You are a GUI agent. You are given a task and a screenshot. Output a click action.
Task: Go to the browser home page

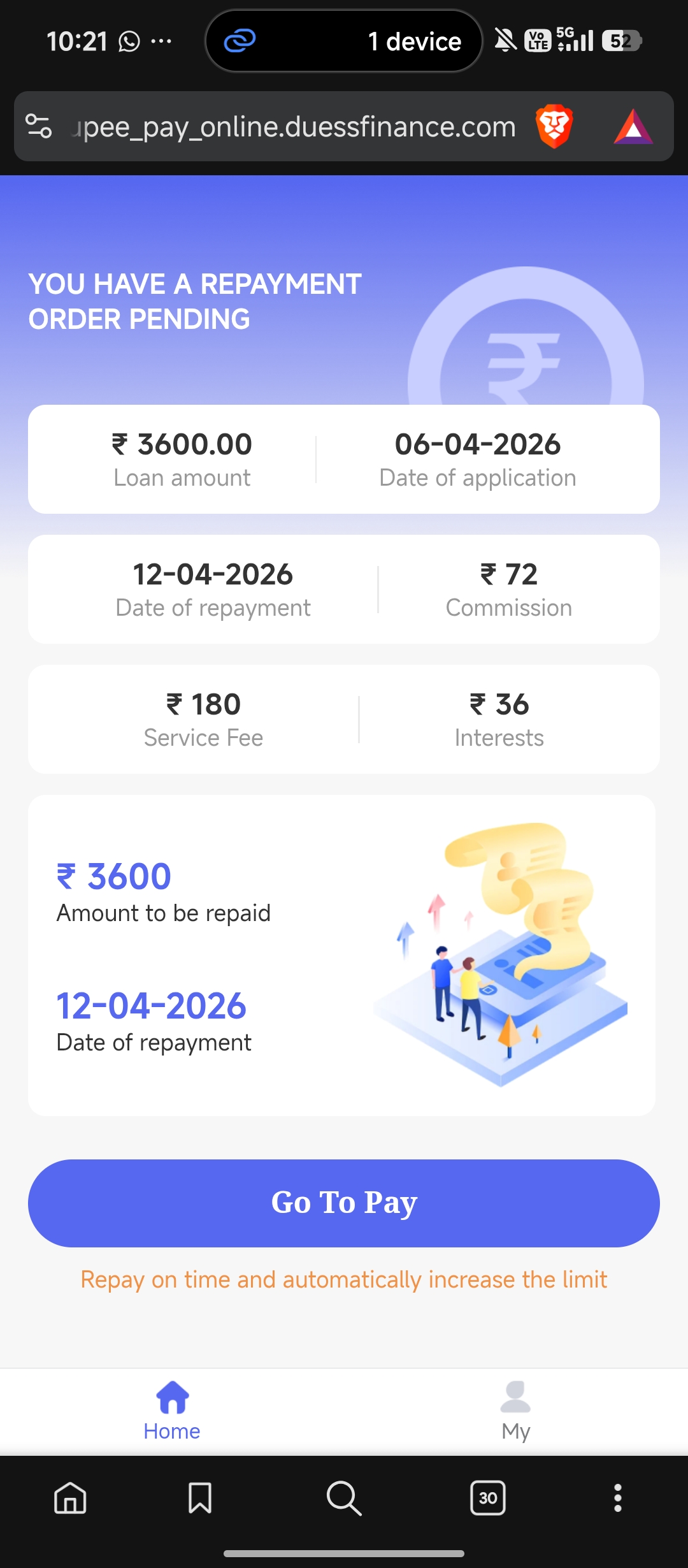point(70,1497)
